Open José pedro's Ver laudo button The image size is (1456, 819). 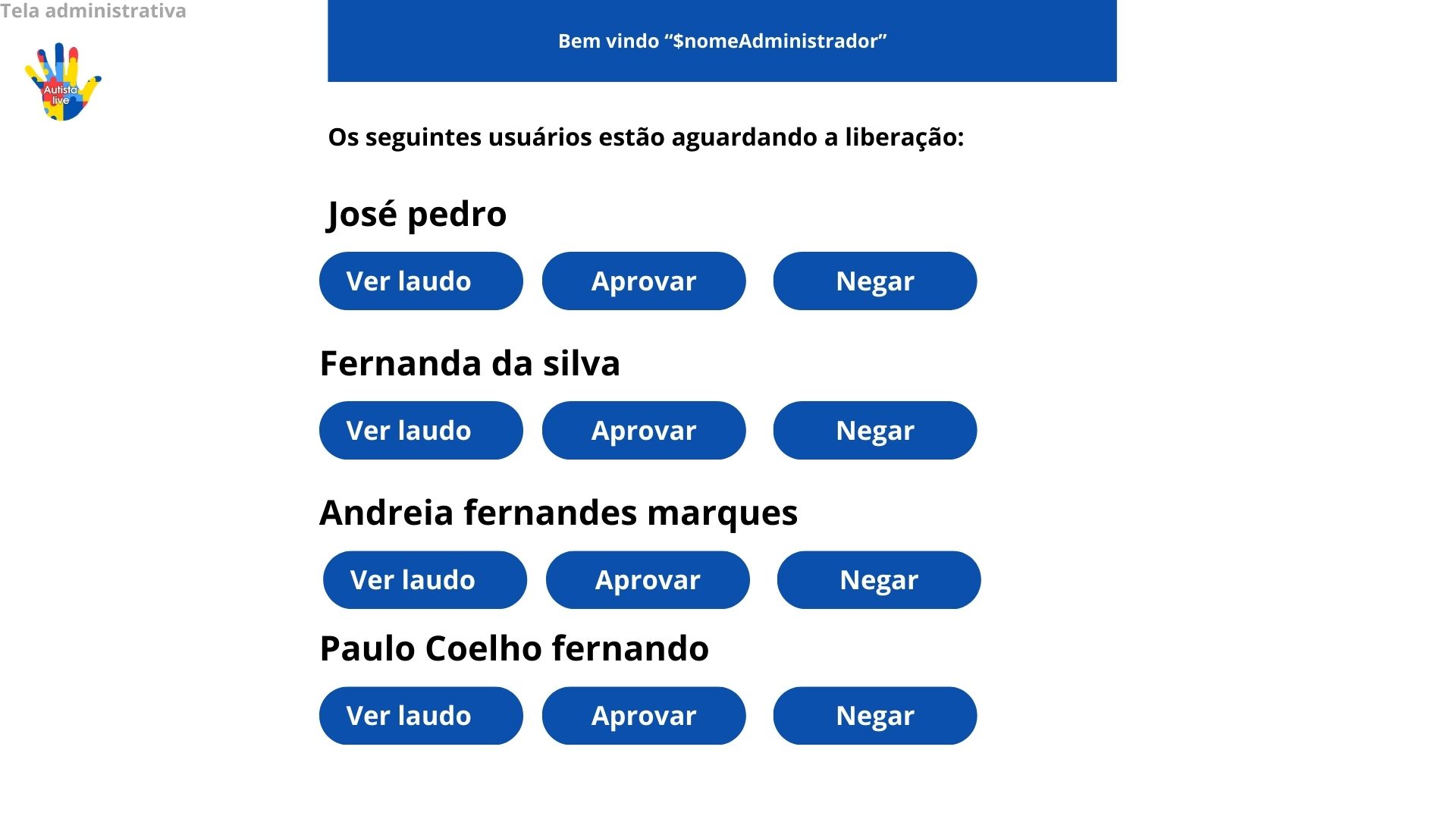[421, 281]
